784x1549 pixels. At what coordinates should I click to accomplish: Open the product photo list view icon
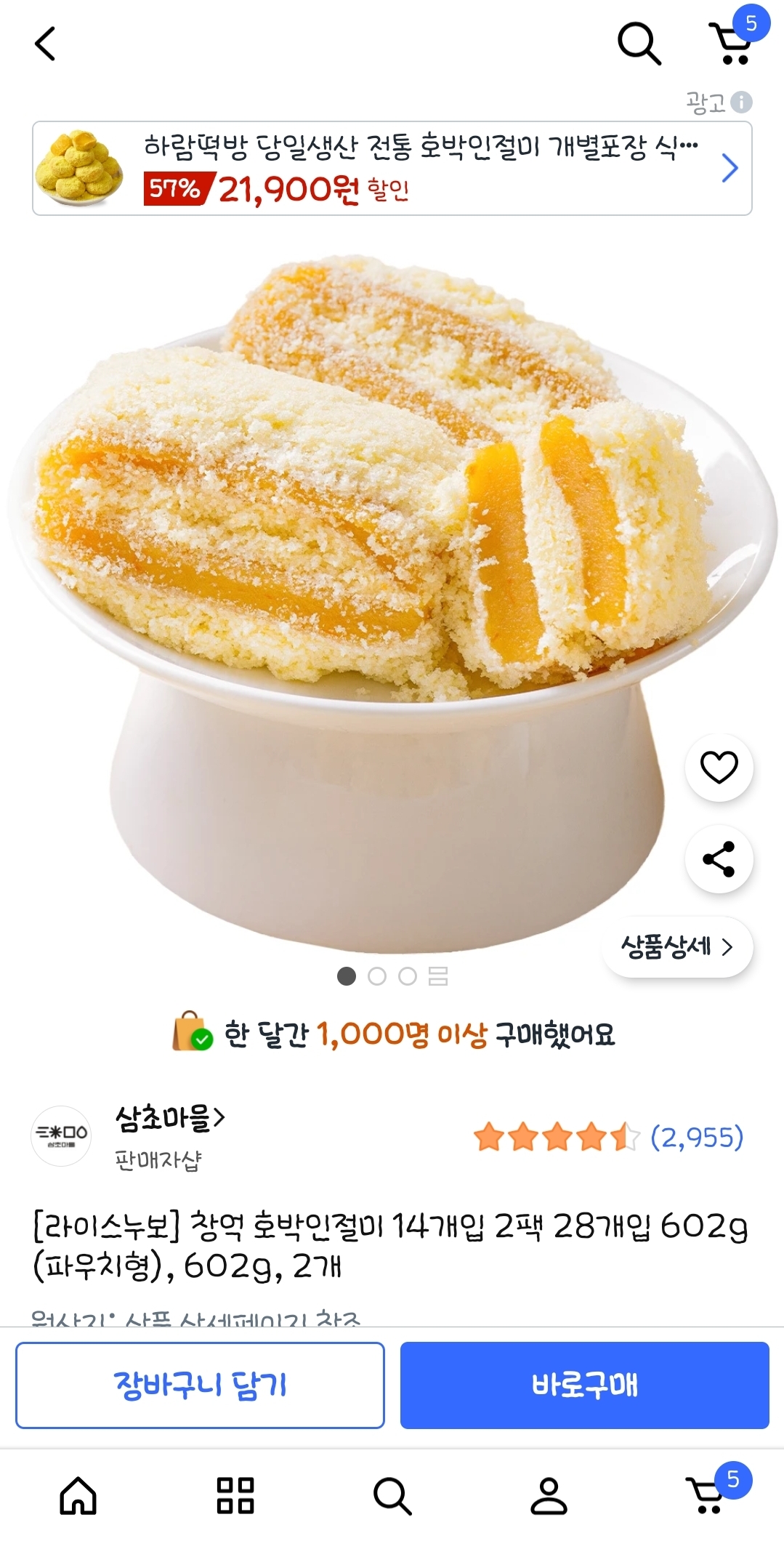point(438,976)
